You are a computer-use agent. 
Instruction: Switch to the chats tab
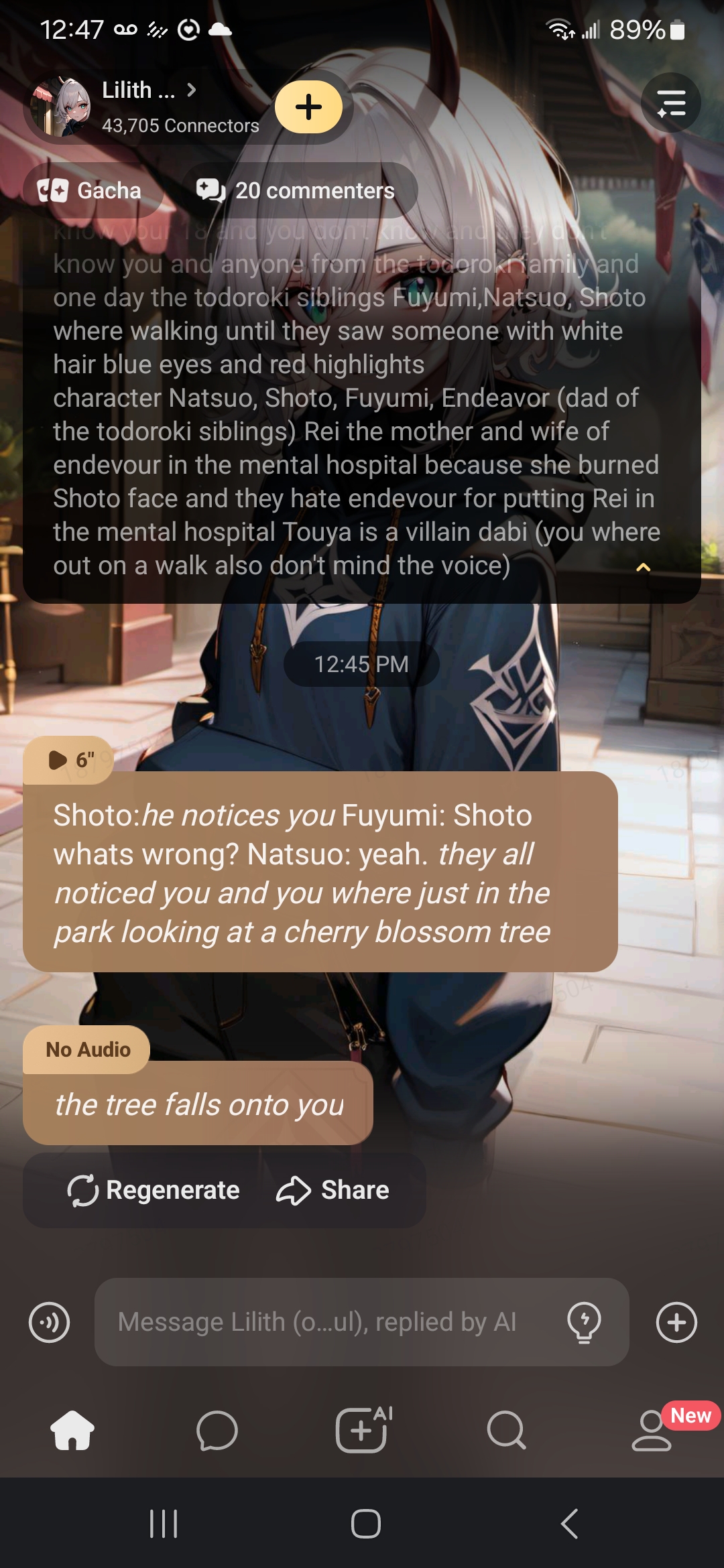click(x=217, y=1430)
